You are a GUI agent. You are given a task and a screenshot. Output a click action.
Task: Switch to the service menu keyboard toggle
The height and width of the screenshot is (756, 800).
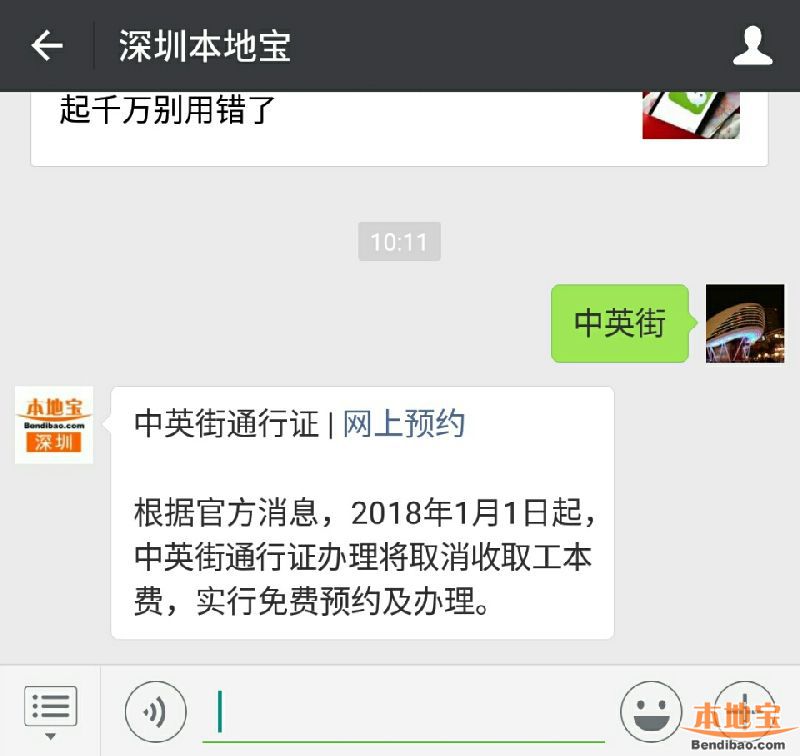(x=50, y=710)
